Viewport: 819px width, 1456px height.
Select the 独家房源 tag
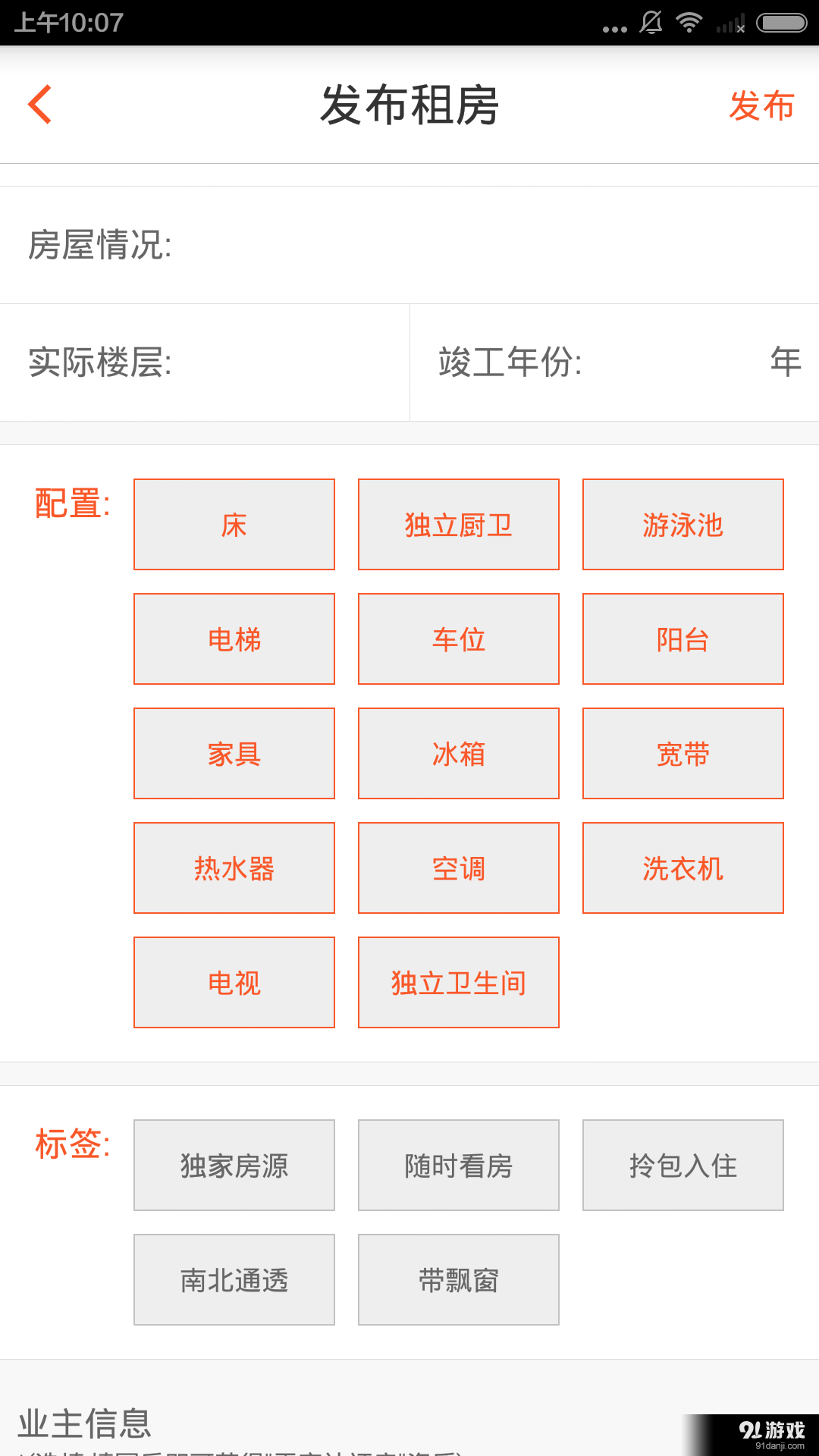click(234, 1165)
